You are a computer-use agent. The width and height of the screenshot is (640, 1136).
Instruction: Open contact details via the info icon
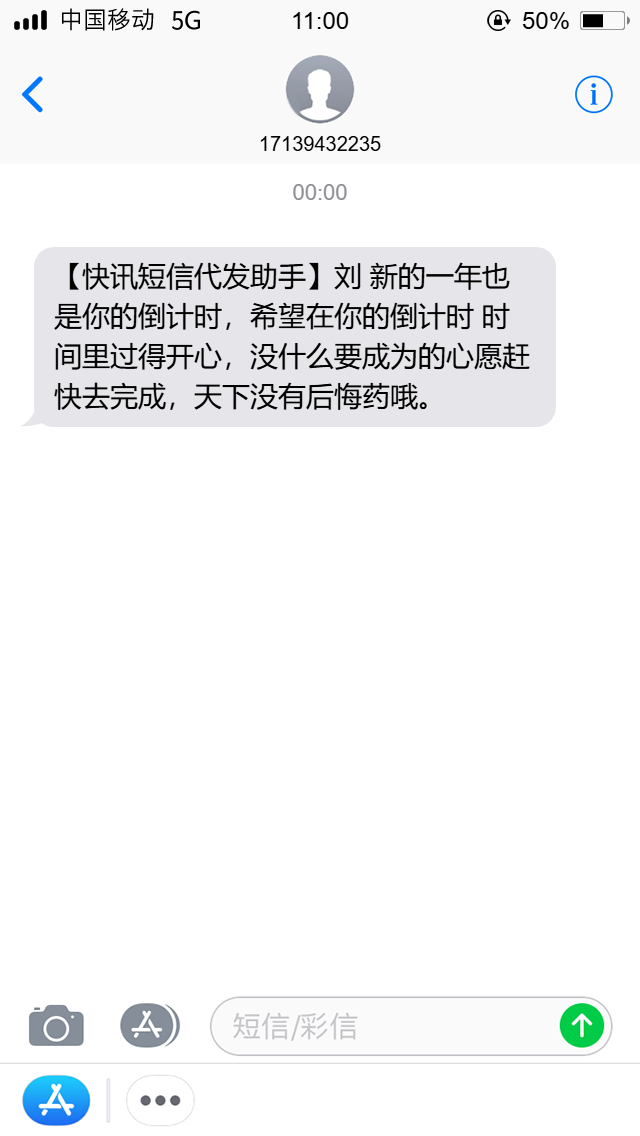(x=594, y=94)
